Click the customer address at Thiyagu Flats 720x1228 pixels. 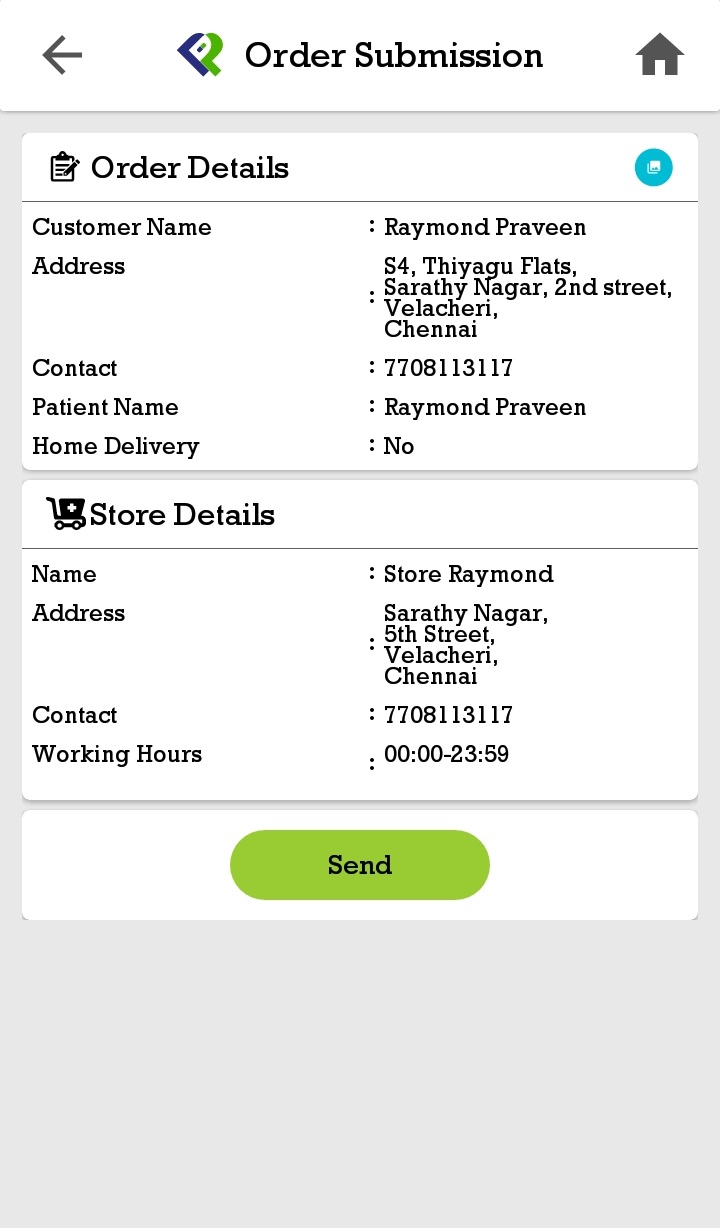click(x=528, y=297)
